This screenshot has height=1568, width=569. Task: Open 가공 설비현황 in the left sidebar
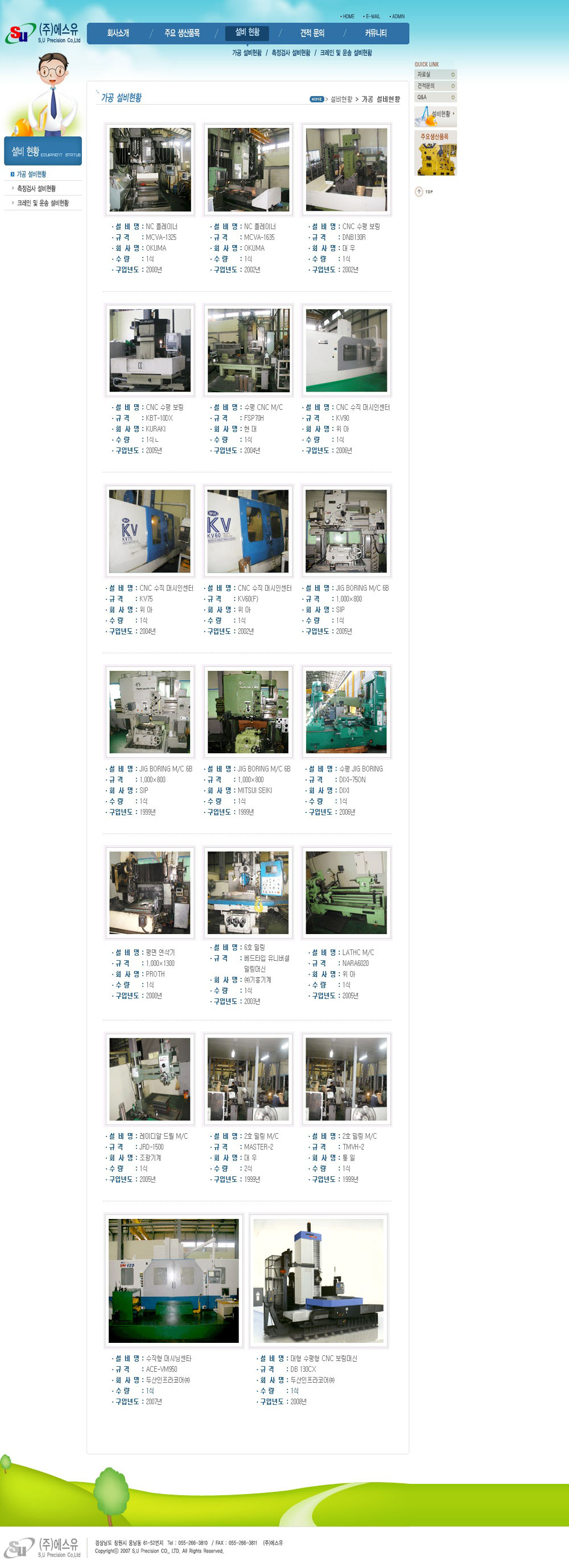pos(31,174)
